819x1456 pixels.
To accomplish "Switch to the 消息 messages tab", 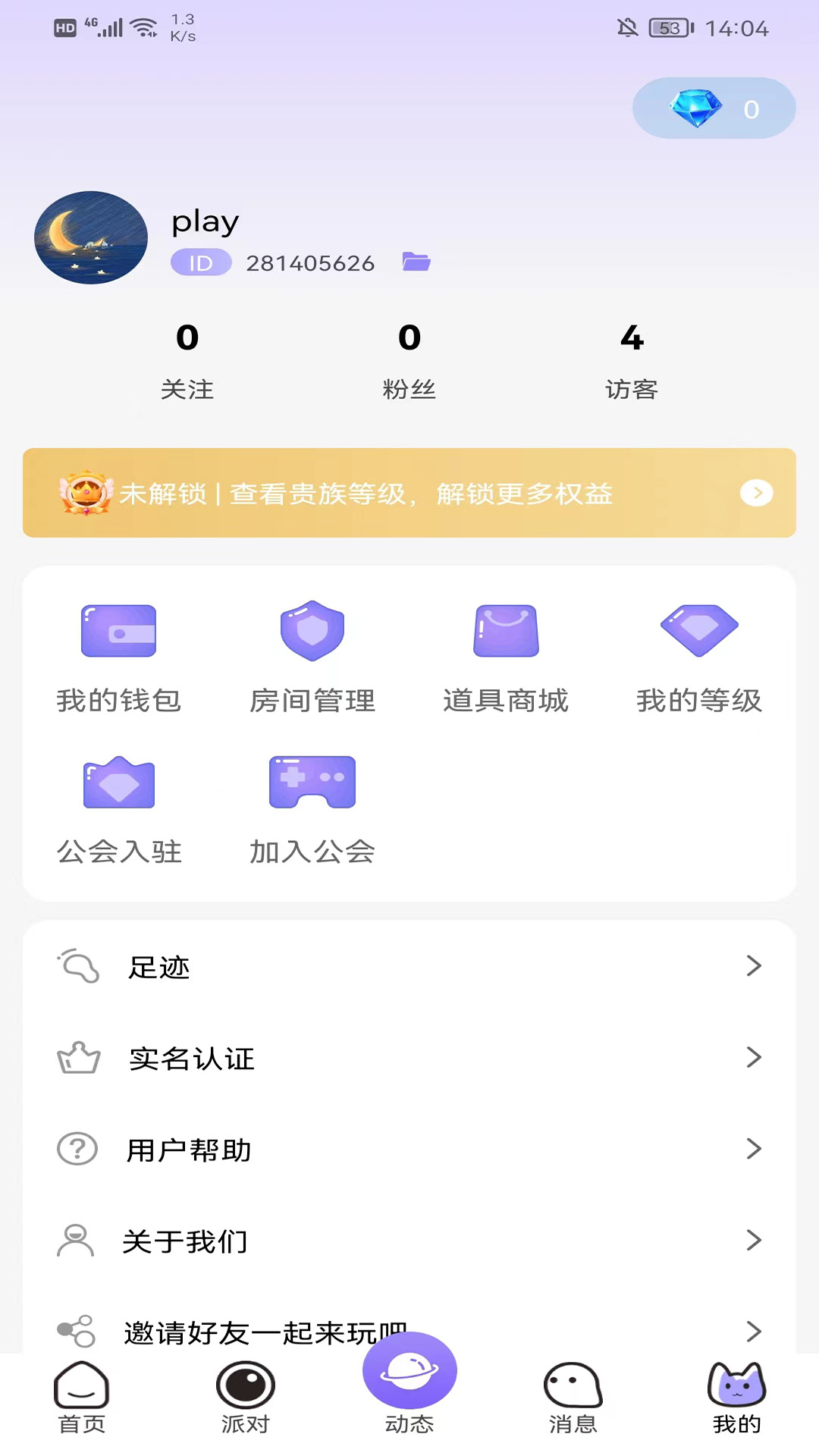I will click(x=573, y=1399).
